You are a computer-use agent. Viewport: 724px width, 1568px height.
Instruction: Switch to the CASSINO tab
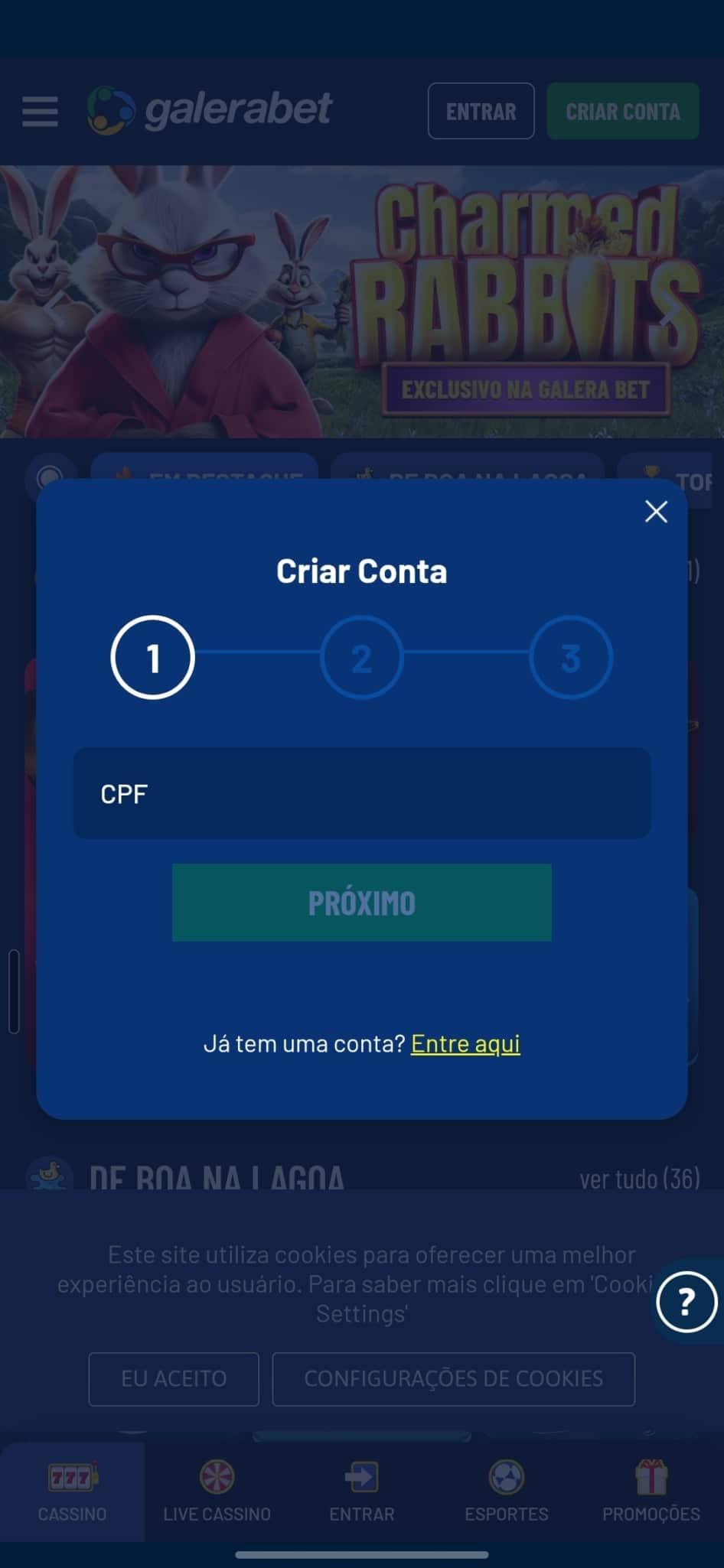point(72,1492)
